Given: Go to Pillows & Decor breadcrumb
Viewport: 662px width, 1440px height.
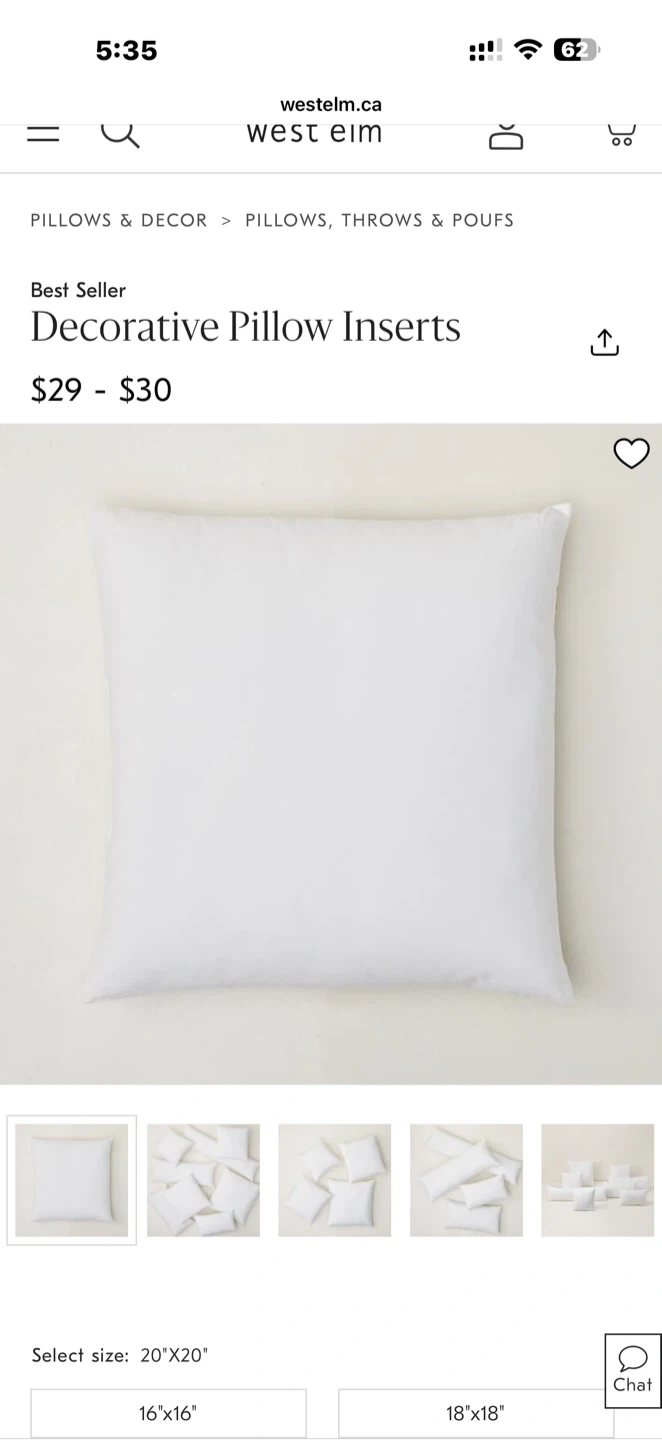Looking at the screenshot, I should coord(119,220).
